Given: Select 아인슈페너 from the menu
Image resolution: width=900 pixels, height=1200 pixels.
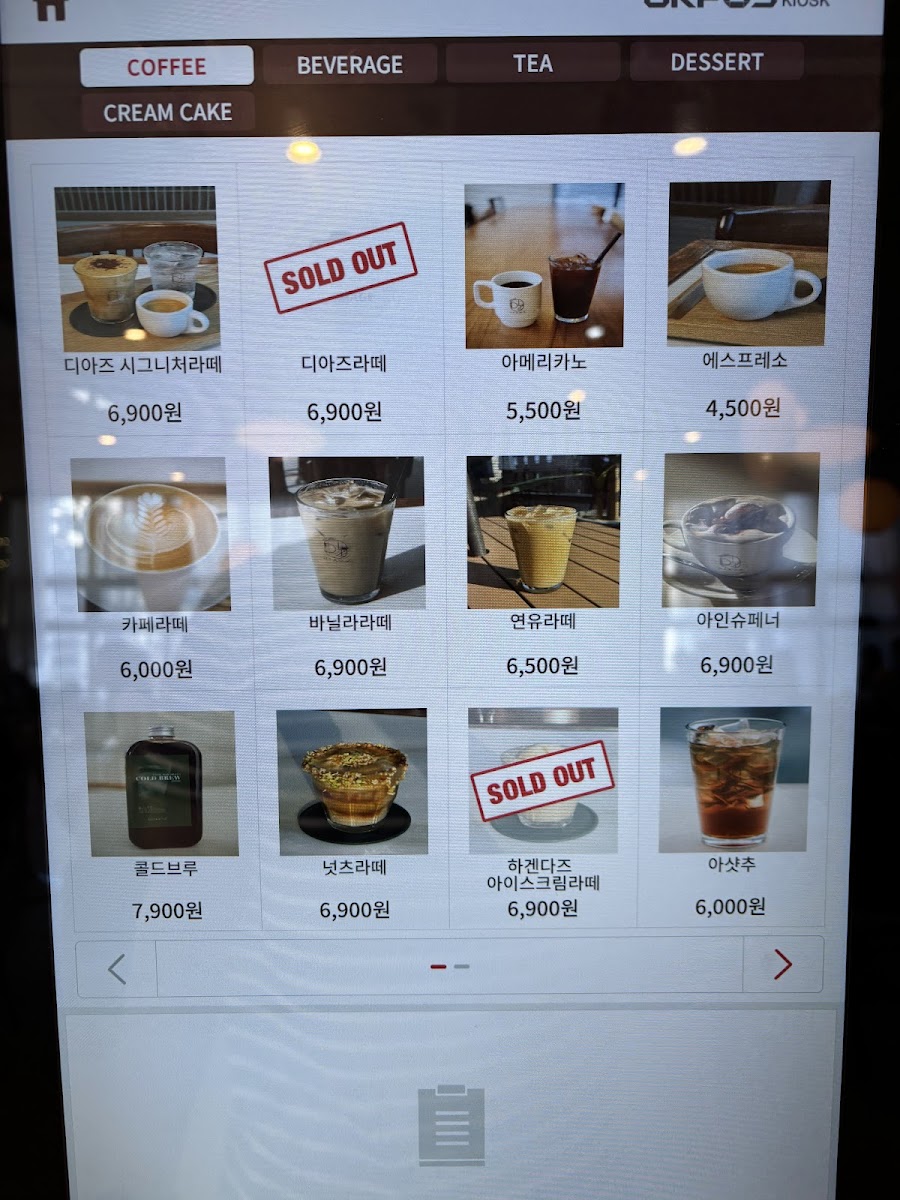Looking at the screenshot, I should [738, 563].
